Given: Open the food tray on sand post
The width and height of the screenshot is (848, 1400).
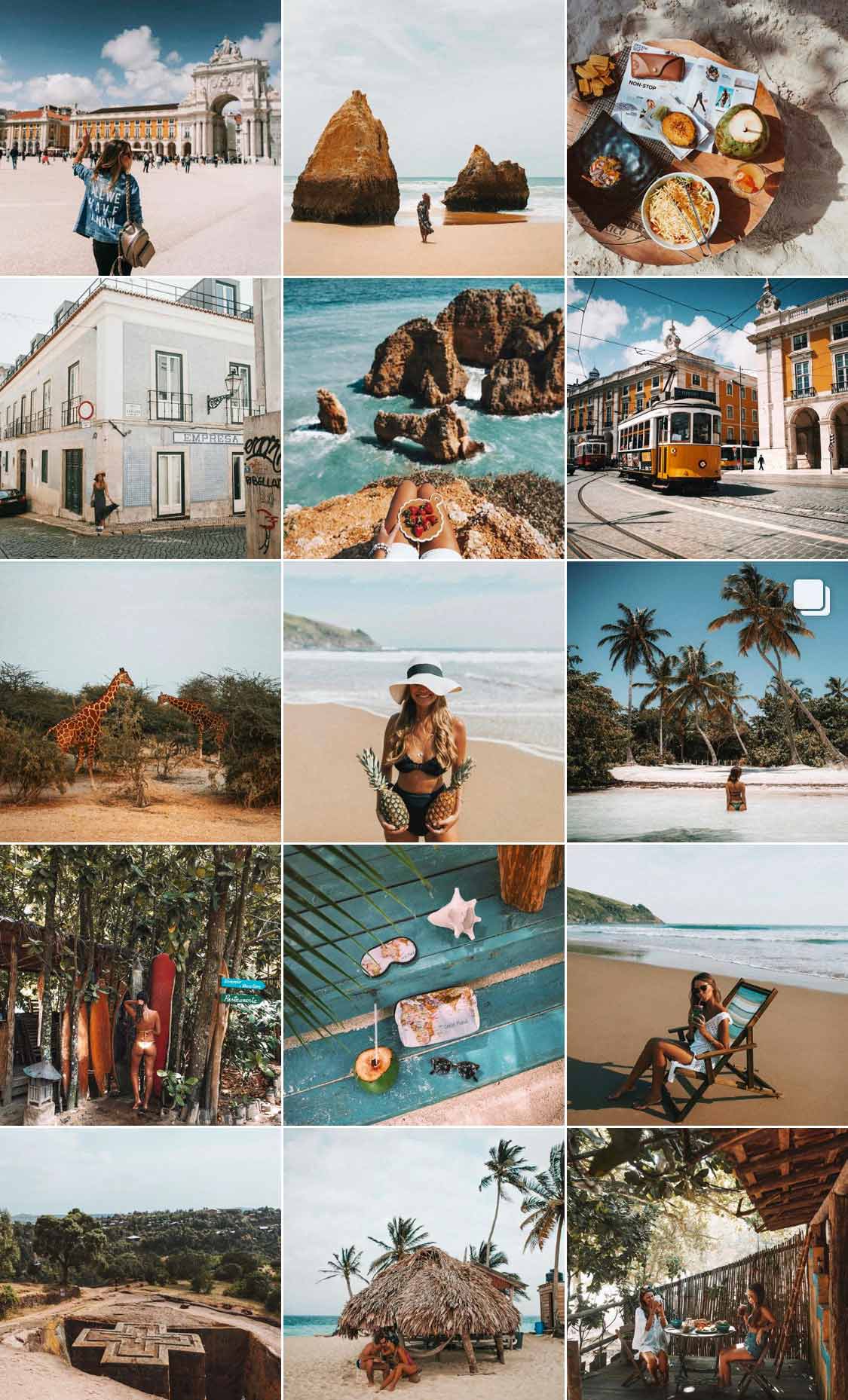Looking at the screenshot, I should [x=708, y=137].
